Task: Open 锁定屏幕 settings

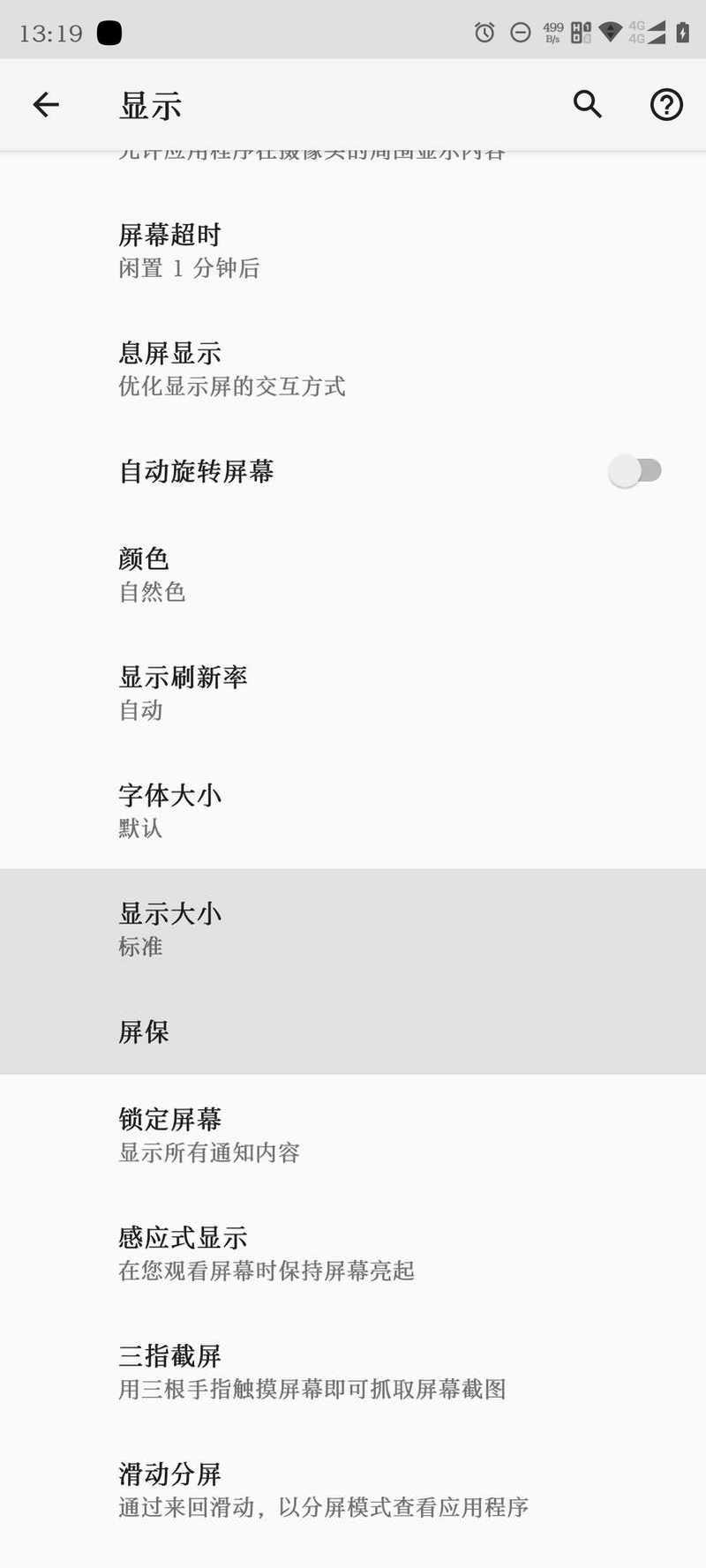Action: coord(353,1135)
